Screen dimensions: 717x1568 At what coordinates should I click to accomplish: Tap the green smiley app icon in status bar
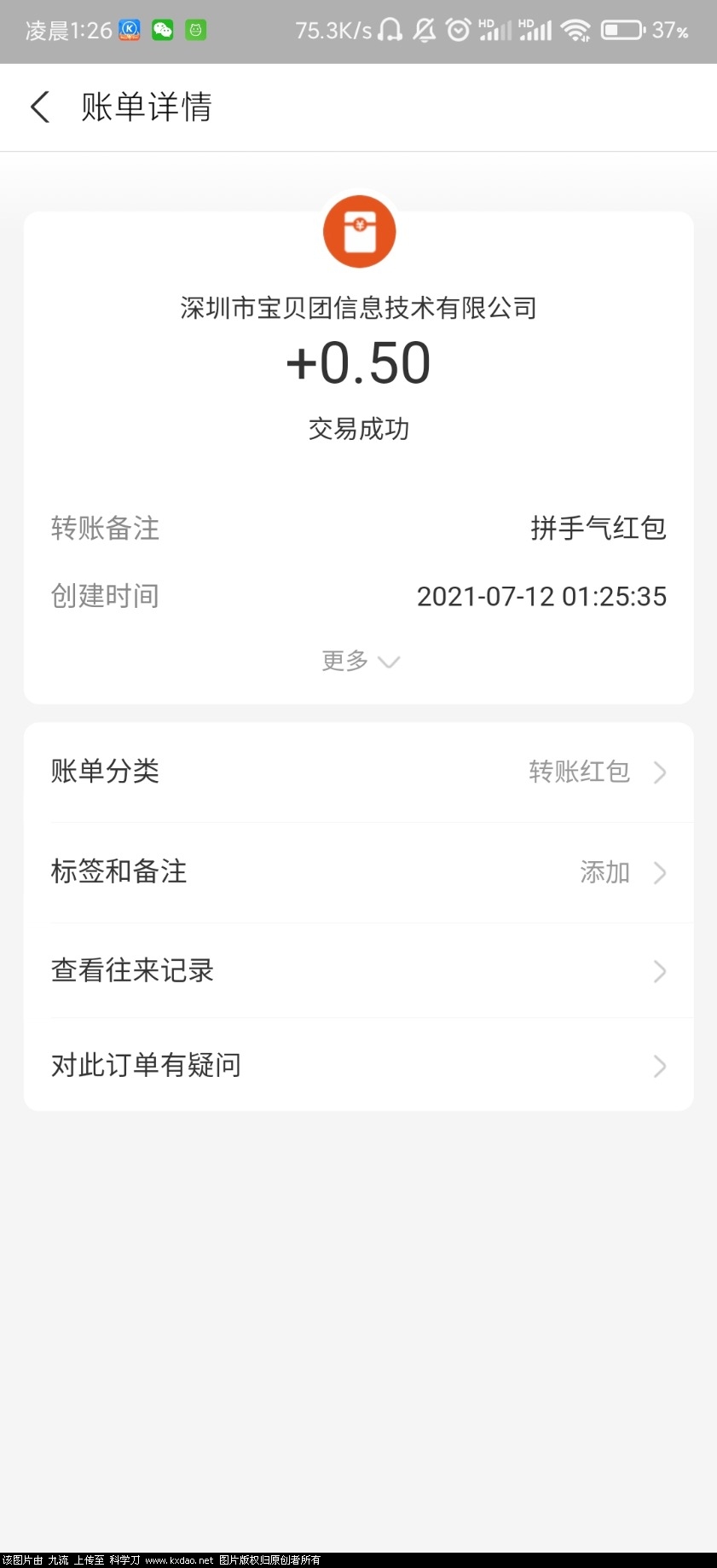tap(195, 30)
